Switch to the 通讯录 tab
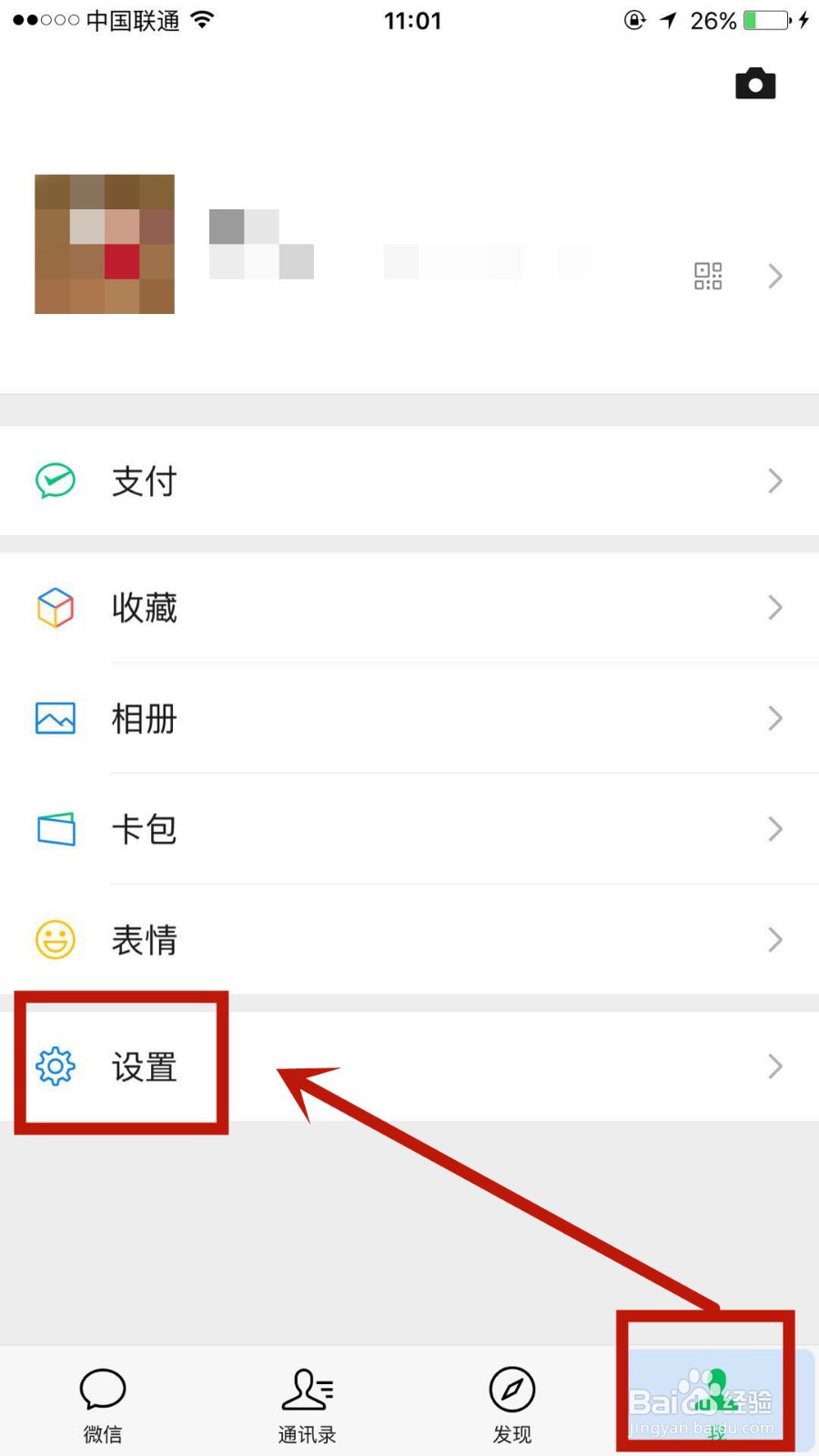The width and height of the screenshot is (819, 1456). point(307,1401)
